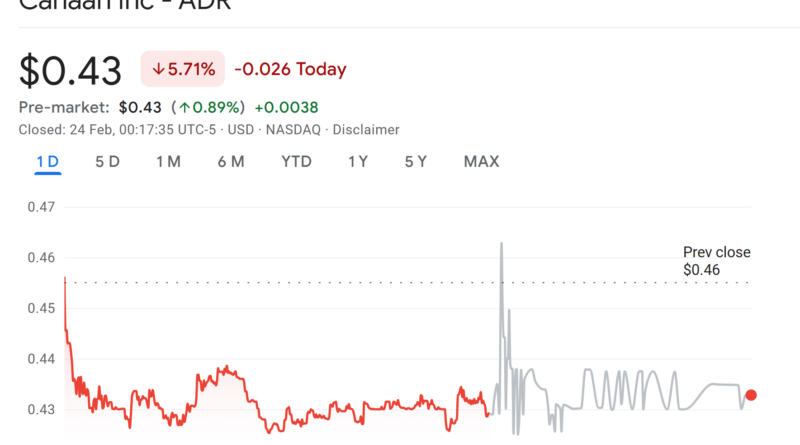Select the MAX time range
The height and width of the screenshot is (445, 800).
[x=481, y=161]
